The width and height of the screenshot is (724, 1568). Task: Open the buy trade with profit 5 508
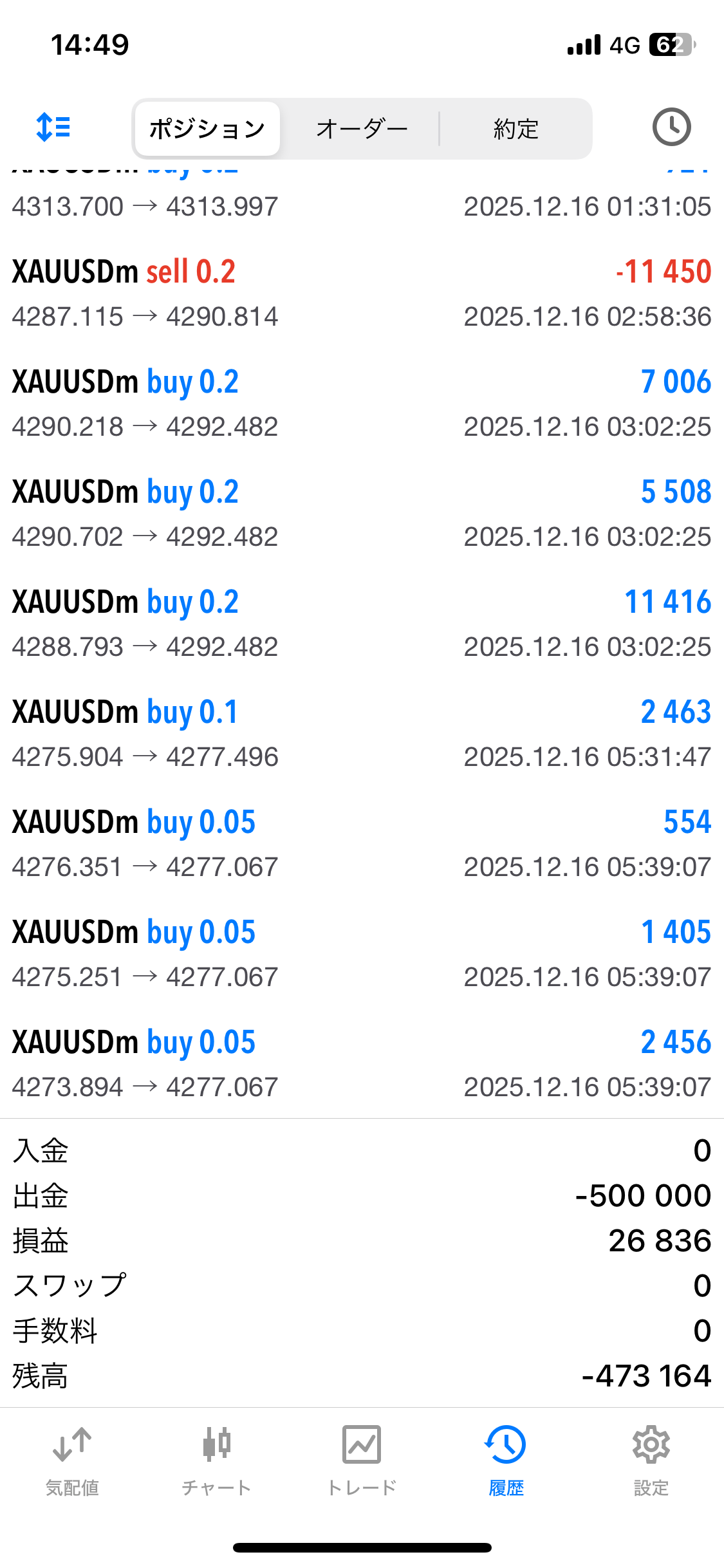click(362, 514)
